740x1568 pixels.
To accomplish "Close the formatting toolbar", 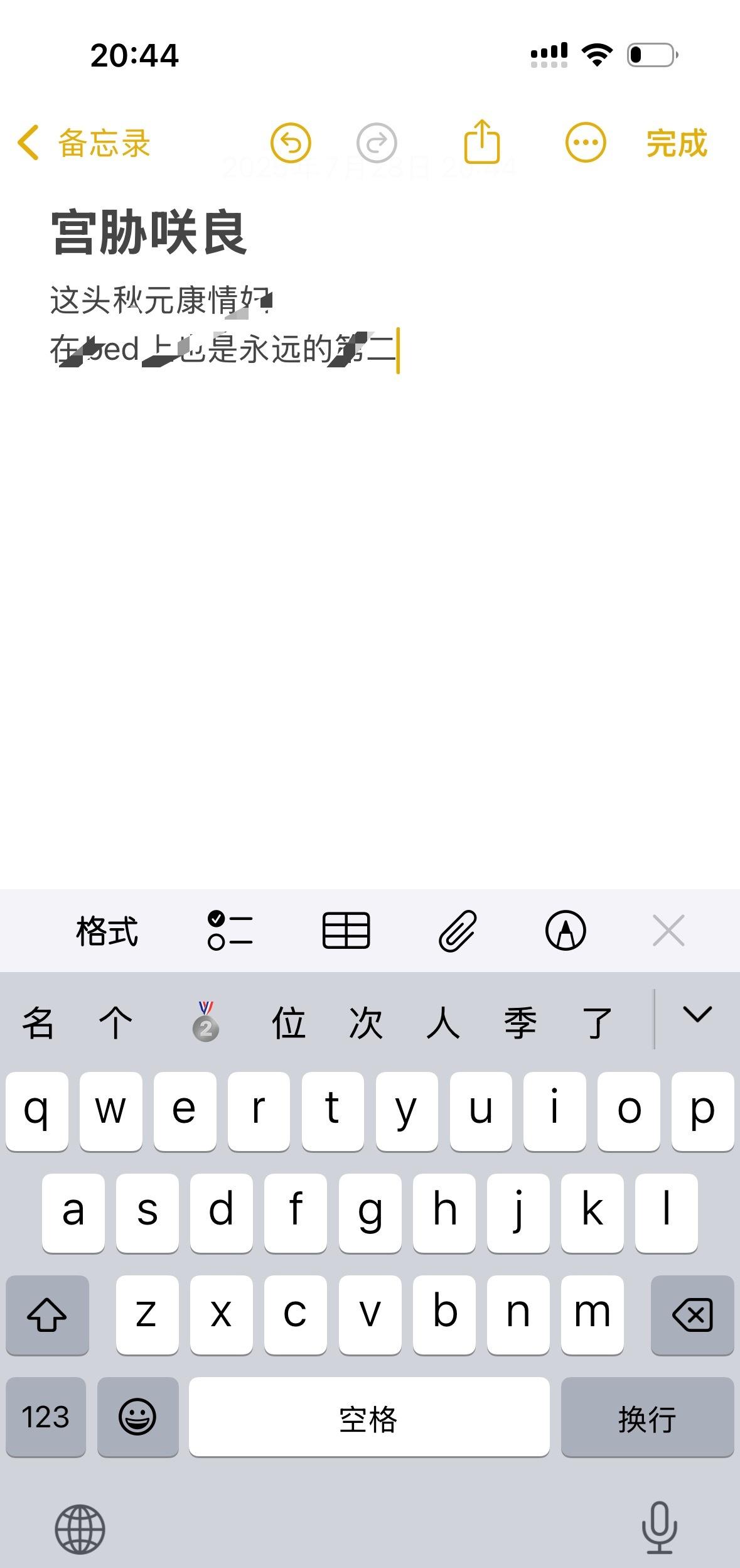I will point(668,930).
